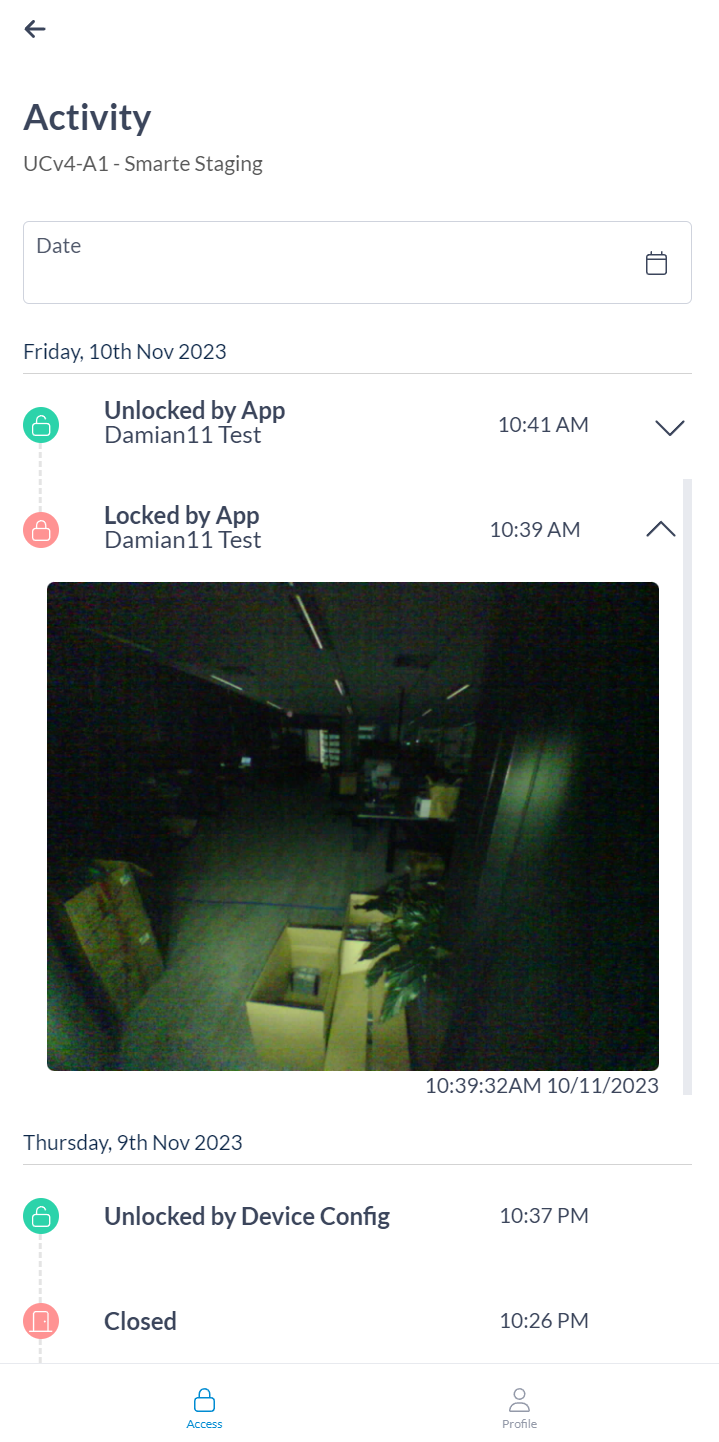Expand the Unlocked by App entry
The image size is (719, 1442).
669,427
